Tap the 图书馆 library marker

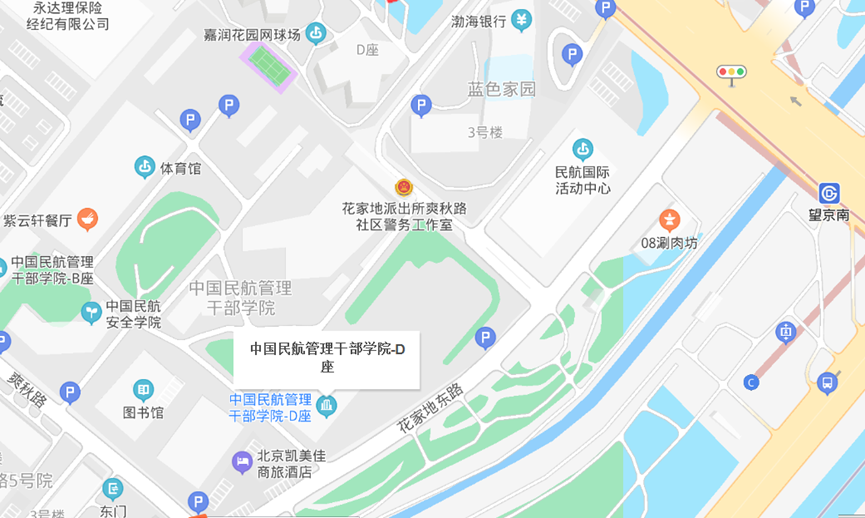coord(143,389)
